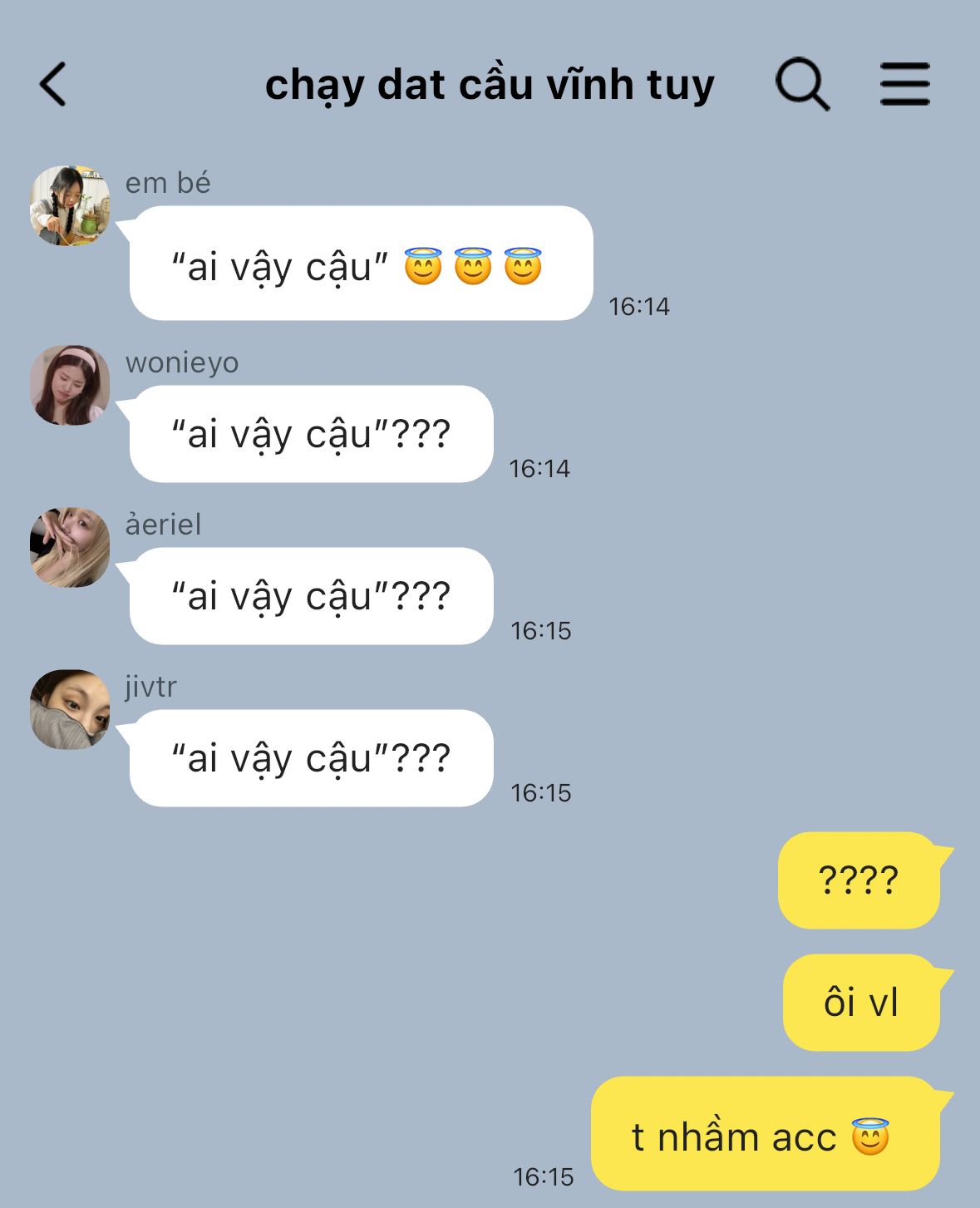The width and height of the screenshot is (980, 1208).
Task: Go back from the group chat
Action: 52,85
